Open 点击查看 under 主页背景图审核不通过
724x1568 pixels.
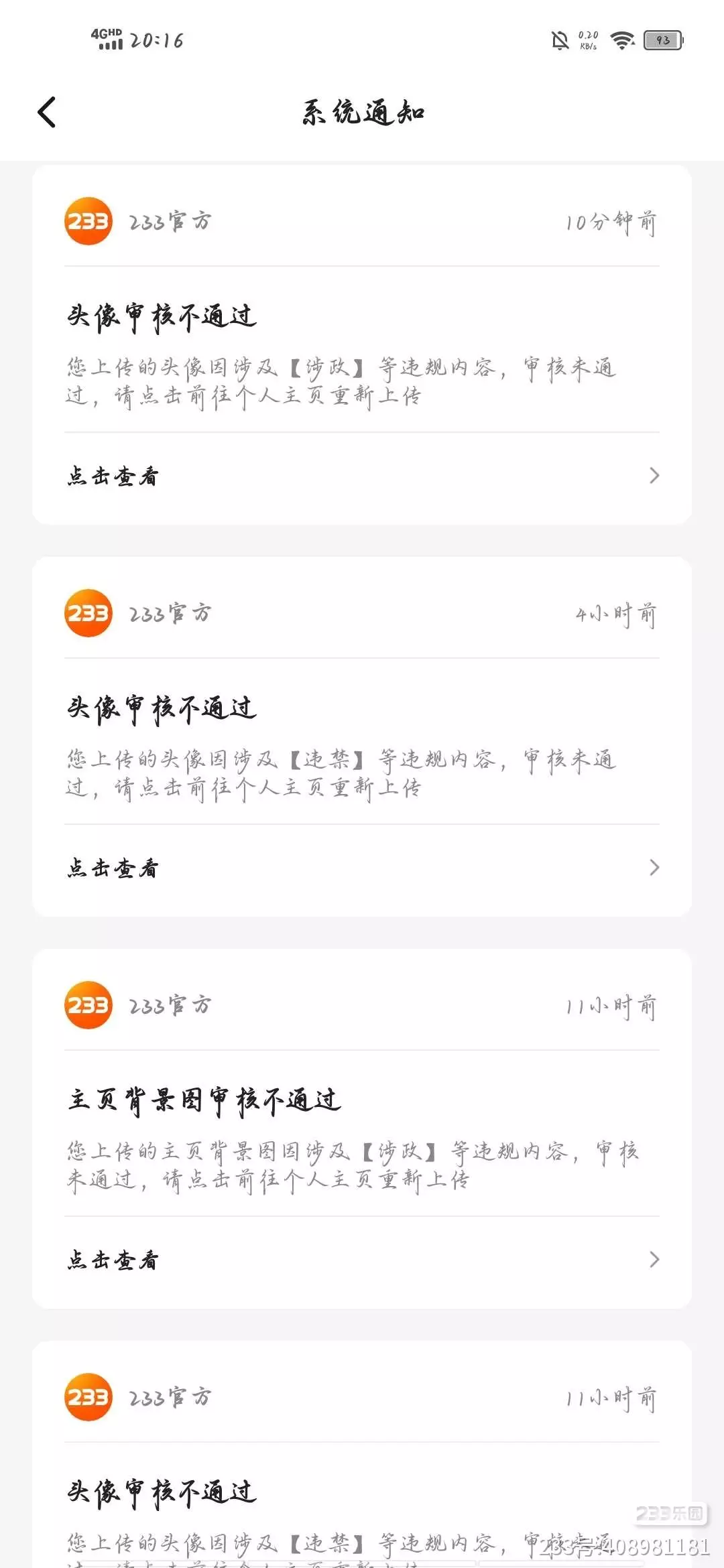362,1260
